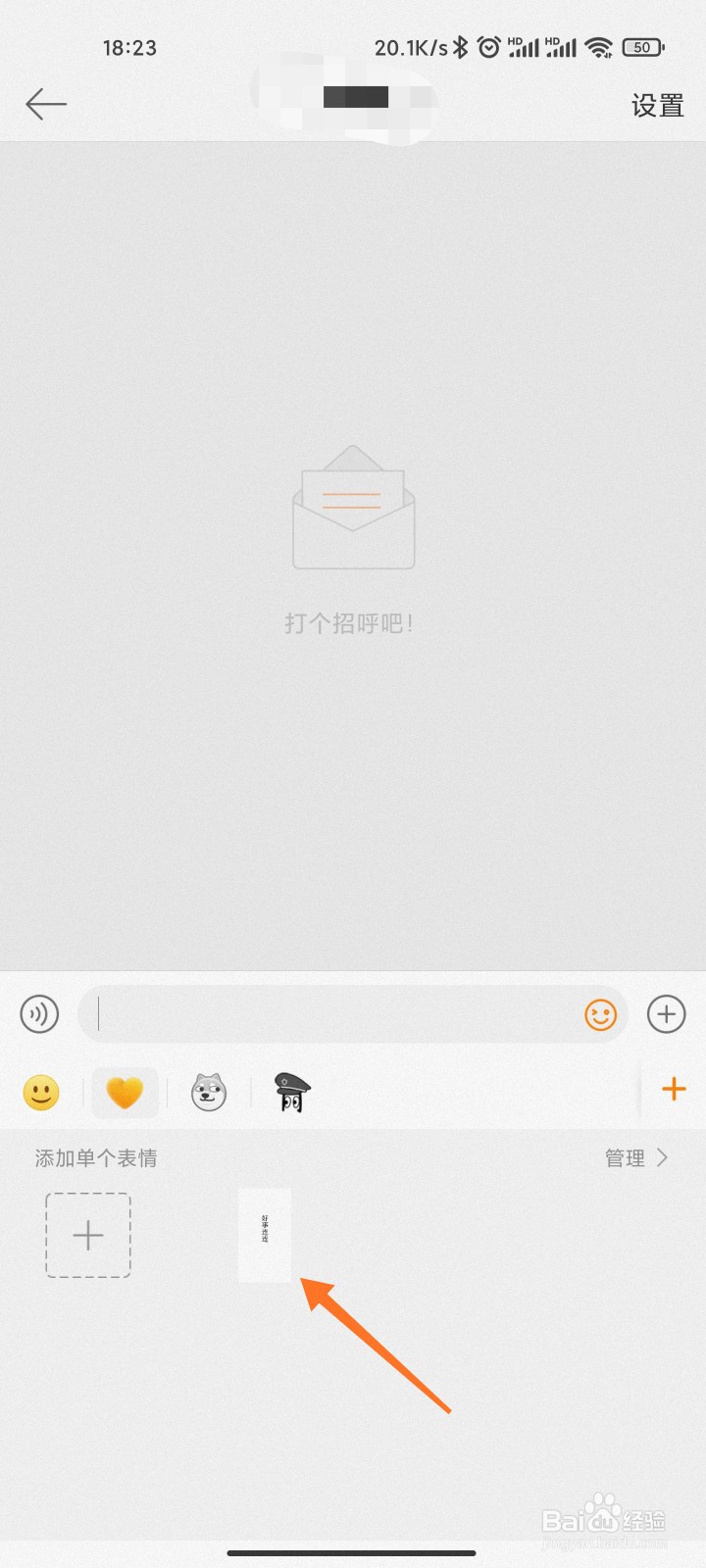The height and width of the screenshot is (1568, 706).
Task: Tap the home indicator bar at the bottom
Action: [353, 1551]
